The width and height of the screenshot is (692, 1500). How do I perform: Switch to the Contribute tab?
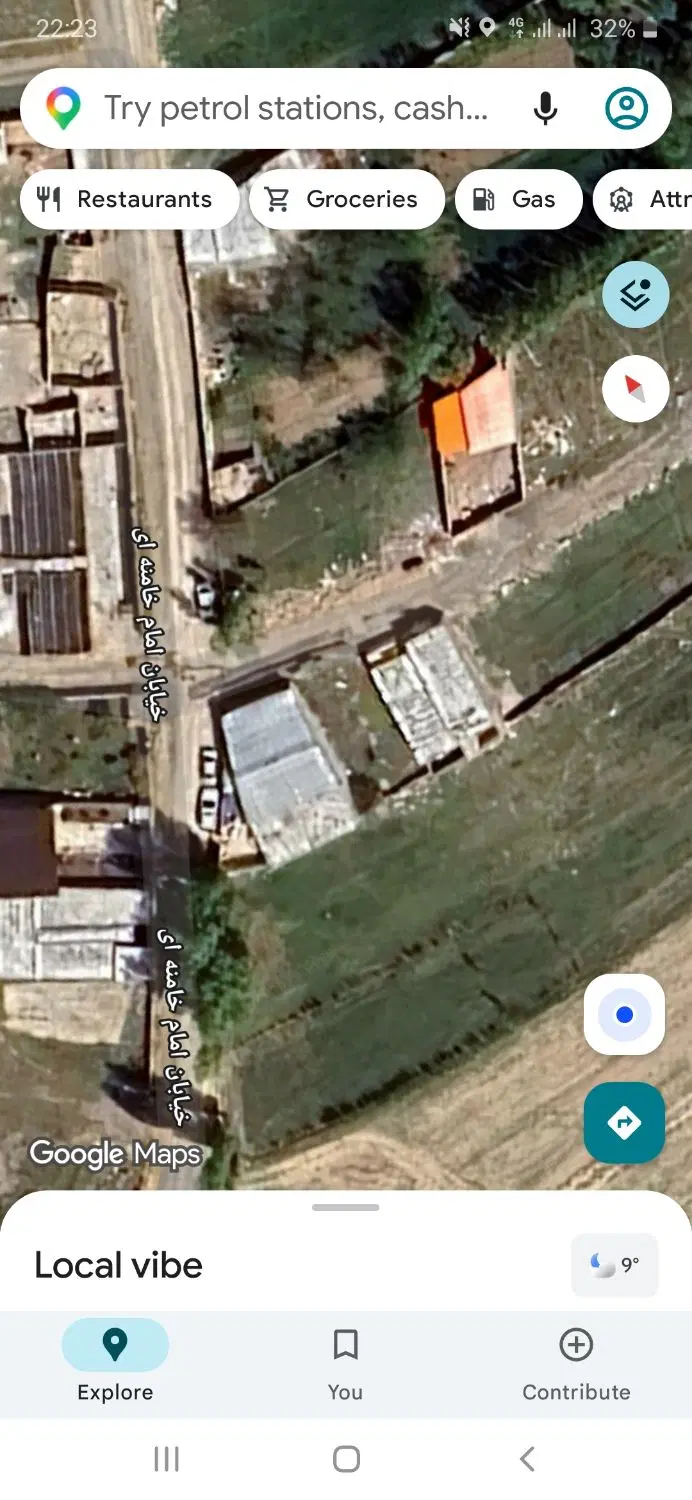(576, 1364)
